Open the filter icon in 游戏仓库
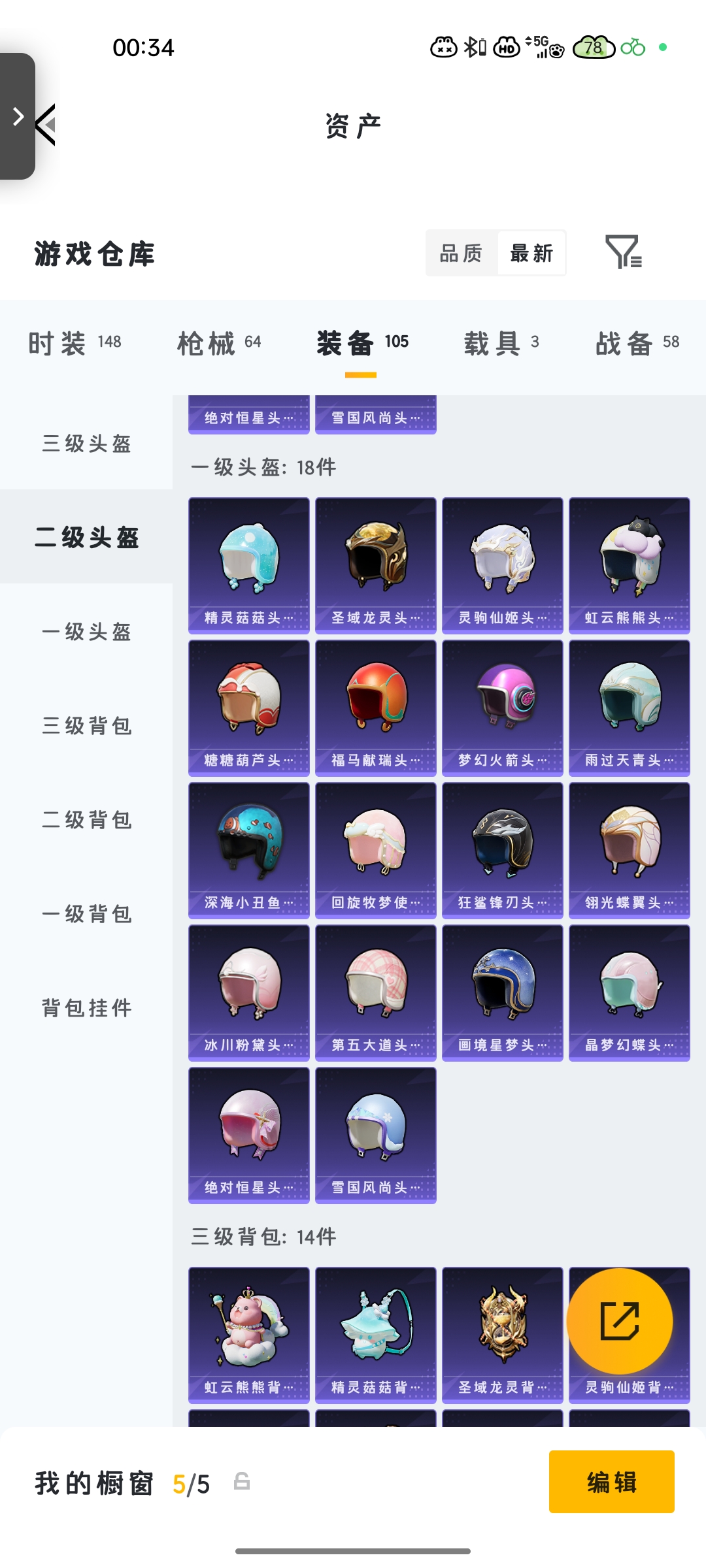706x1568 pixels. (x=623, y=252)
